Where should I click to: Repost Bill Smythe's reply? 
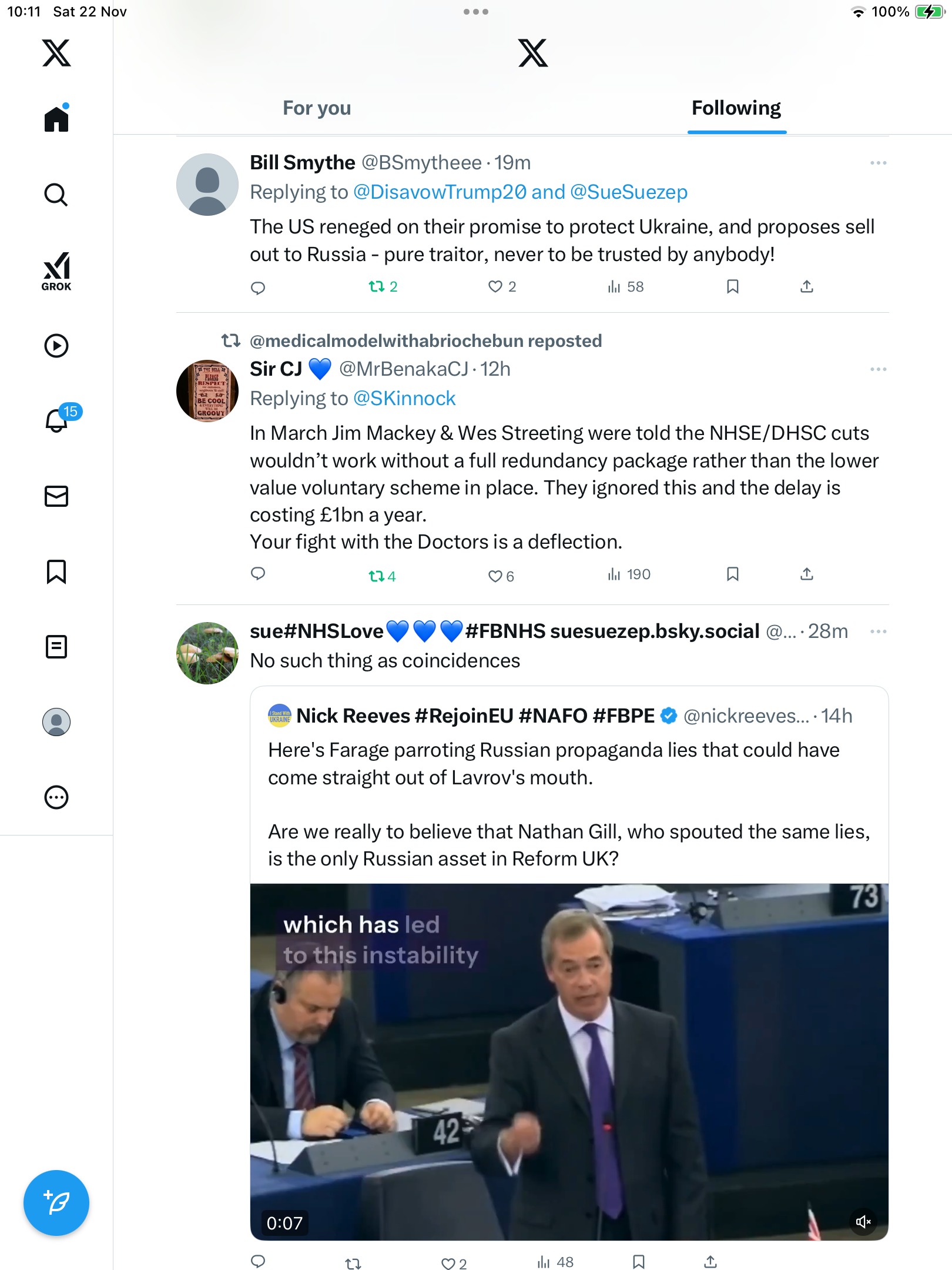[x=377, y=287]
